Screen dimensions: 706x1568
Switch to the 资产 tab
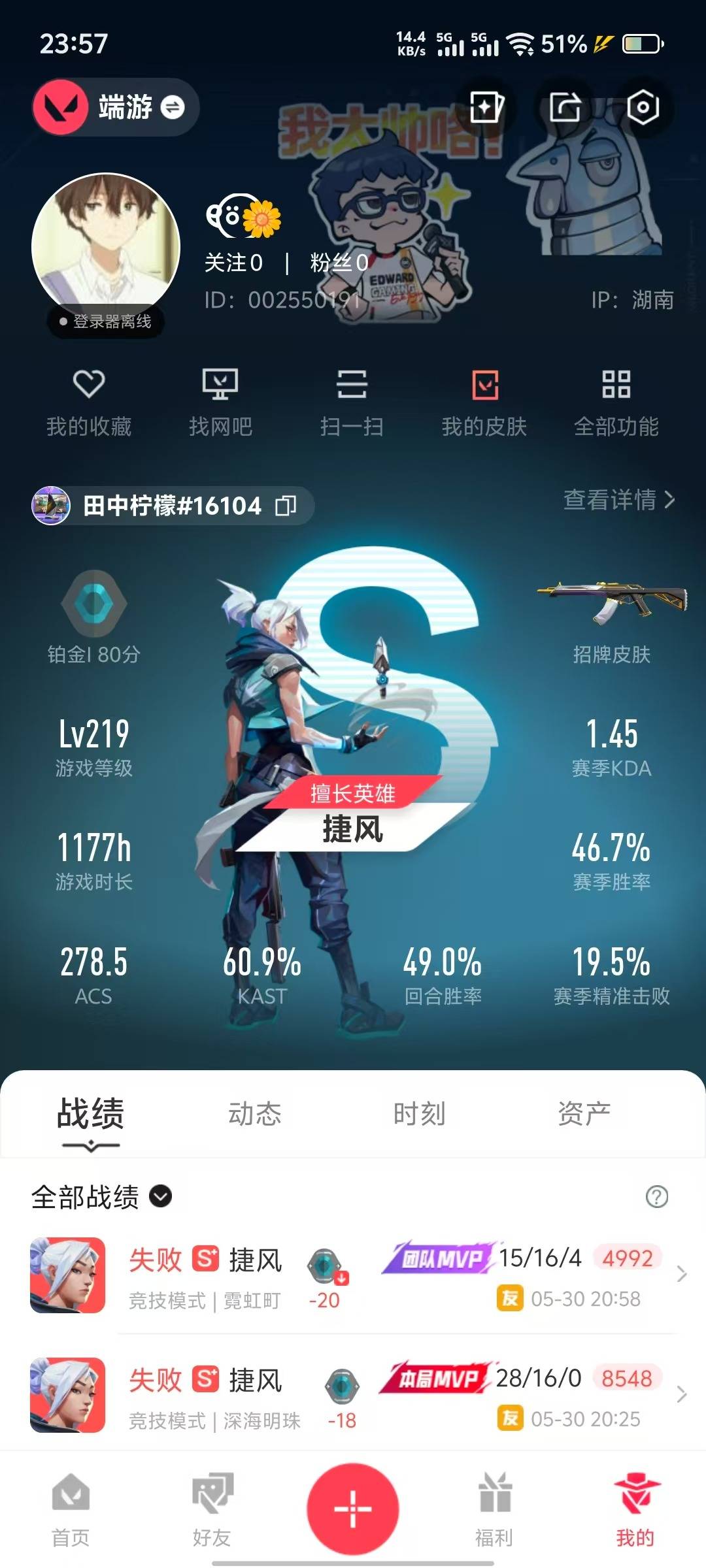pyautogui.click(x=584, y=1114)
